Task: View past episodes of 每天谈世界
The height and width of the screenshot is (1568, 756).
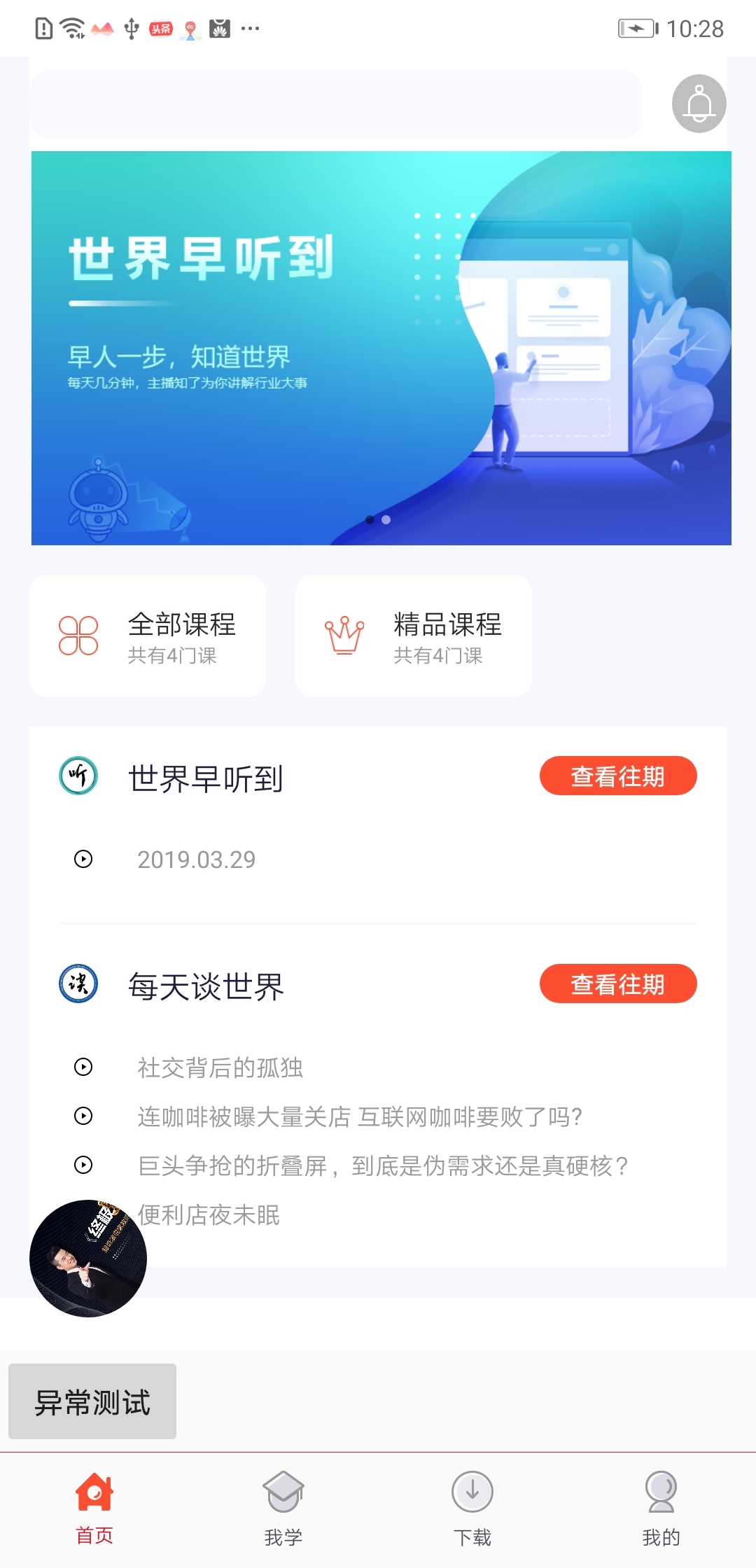Action: [x=617, y=983]
